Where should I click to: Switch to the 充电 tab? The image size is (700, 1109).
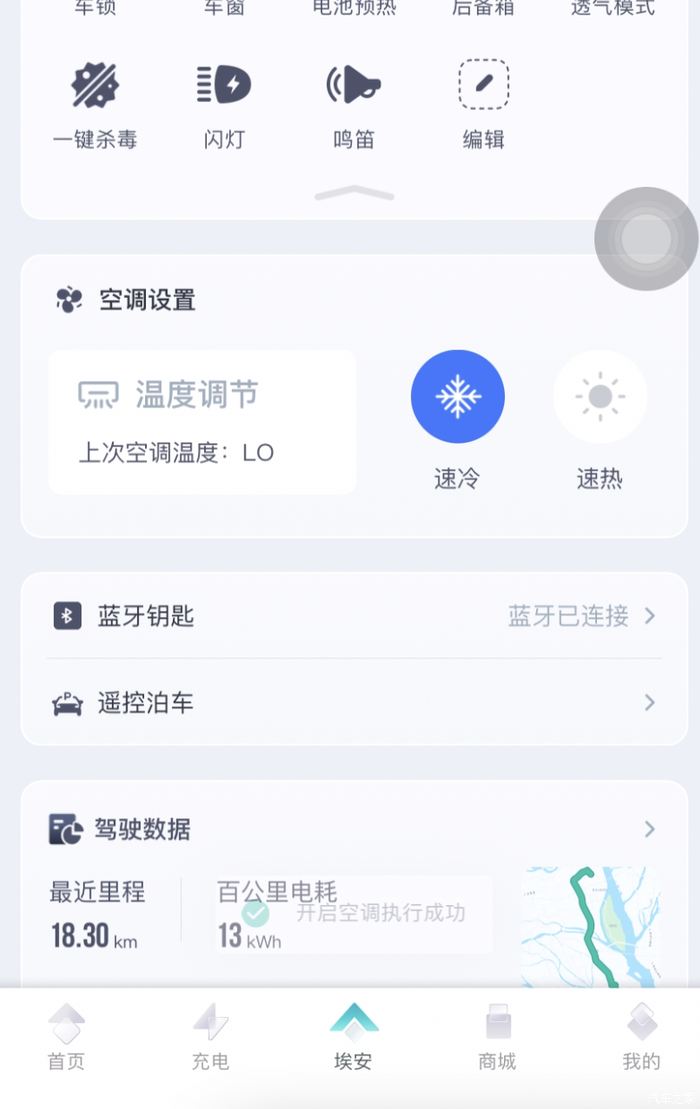pyautogui.click(x=210, y=1038)
